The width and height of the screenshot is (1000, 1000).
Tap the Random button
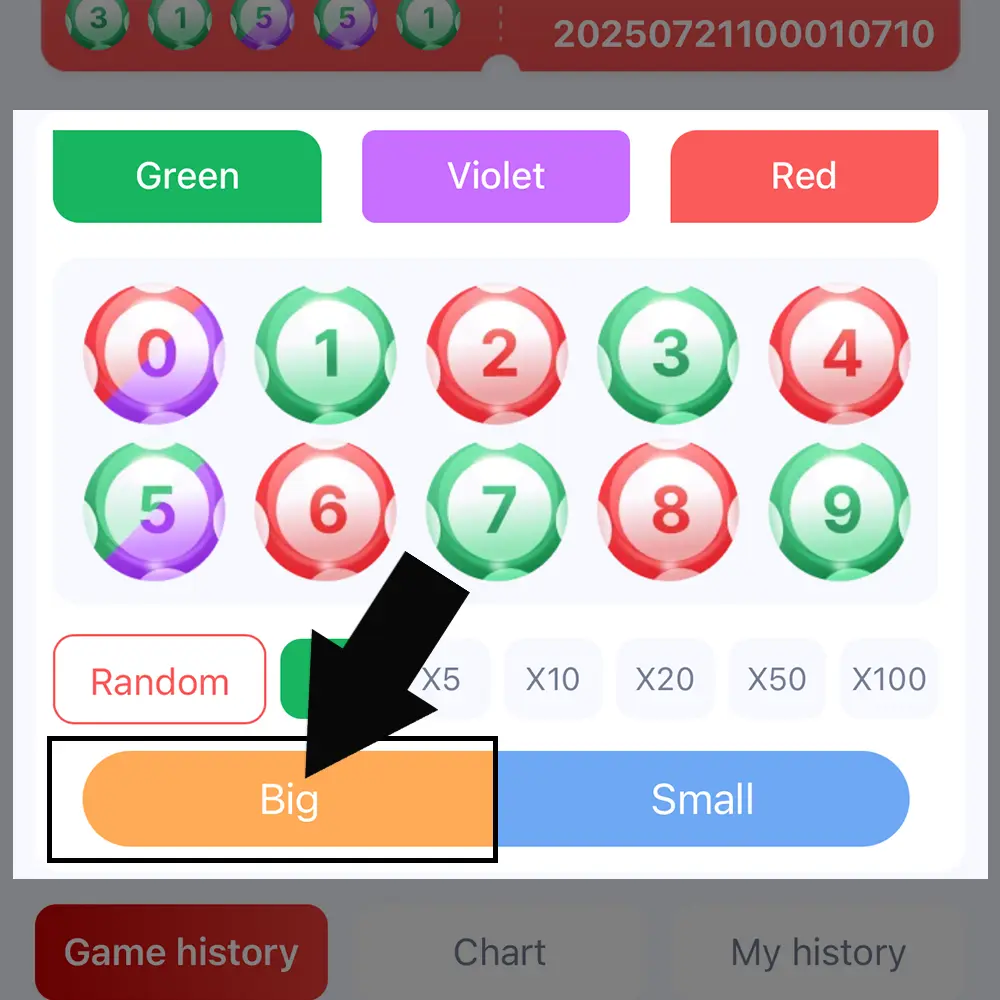[x=160, y=681]
